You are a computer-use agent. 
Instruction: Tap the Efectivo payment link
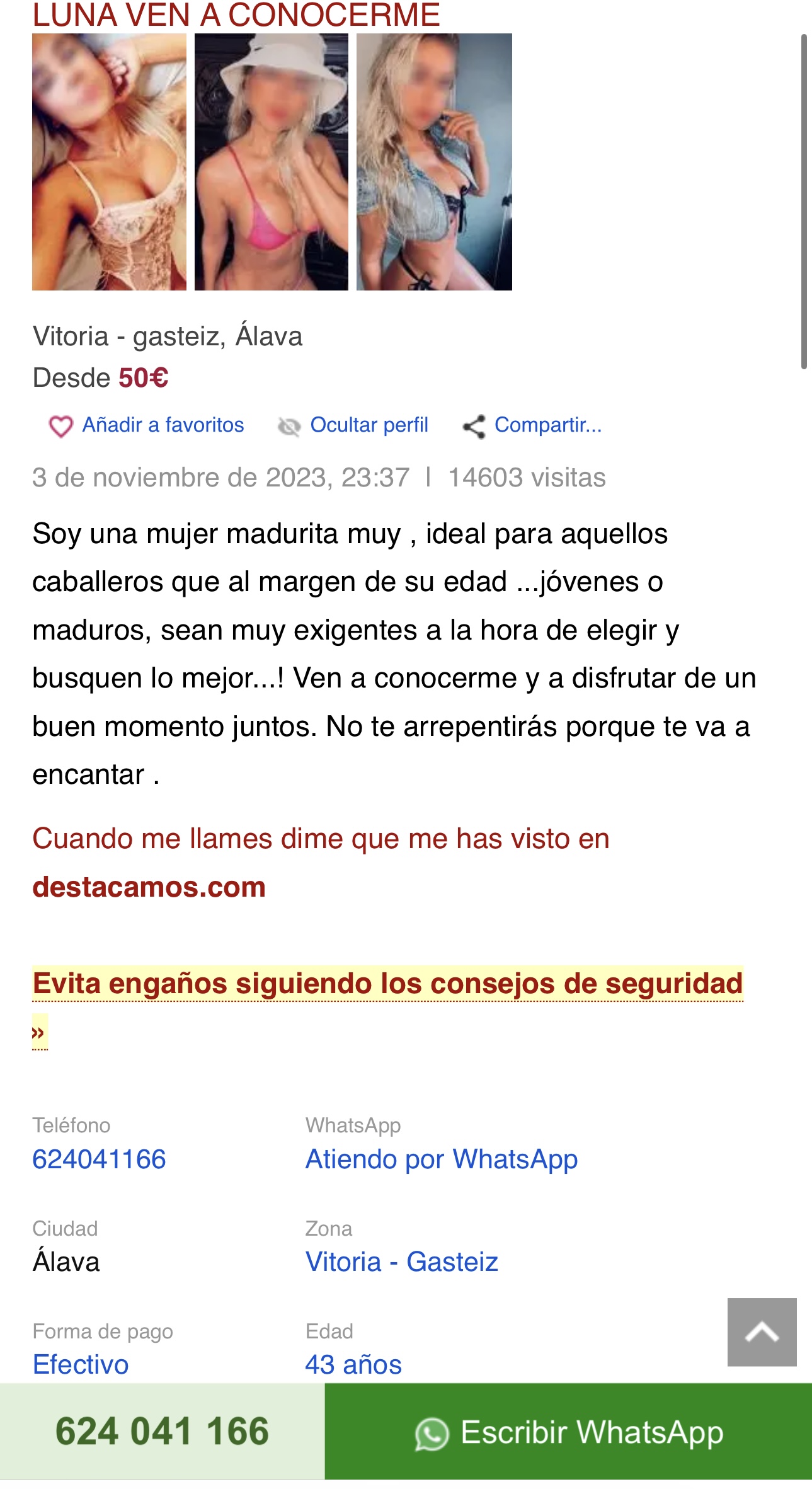[81, 1365]
